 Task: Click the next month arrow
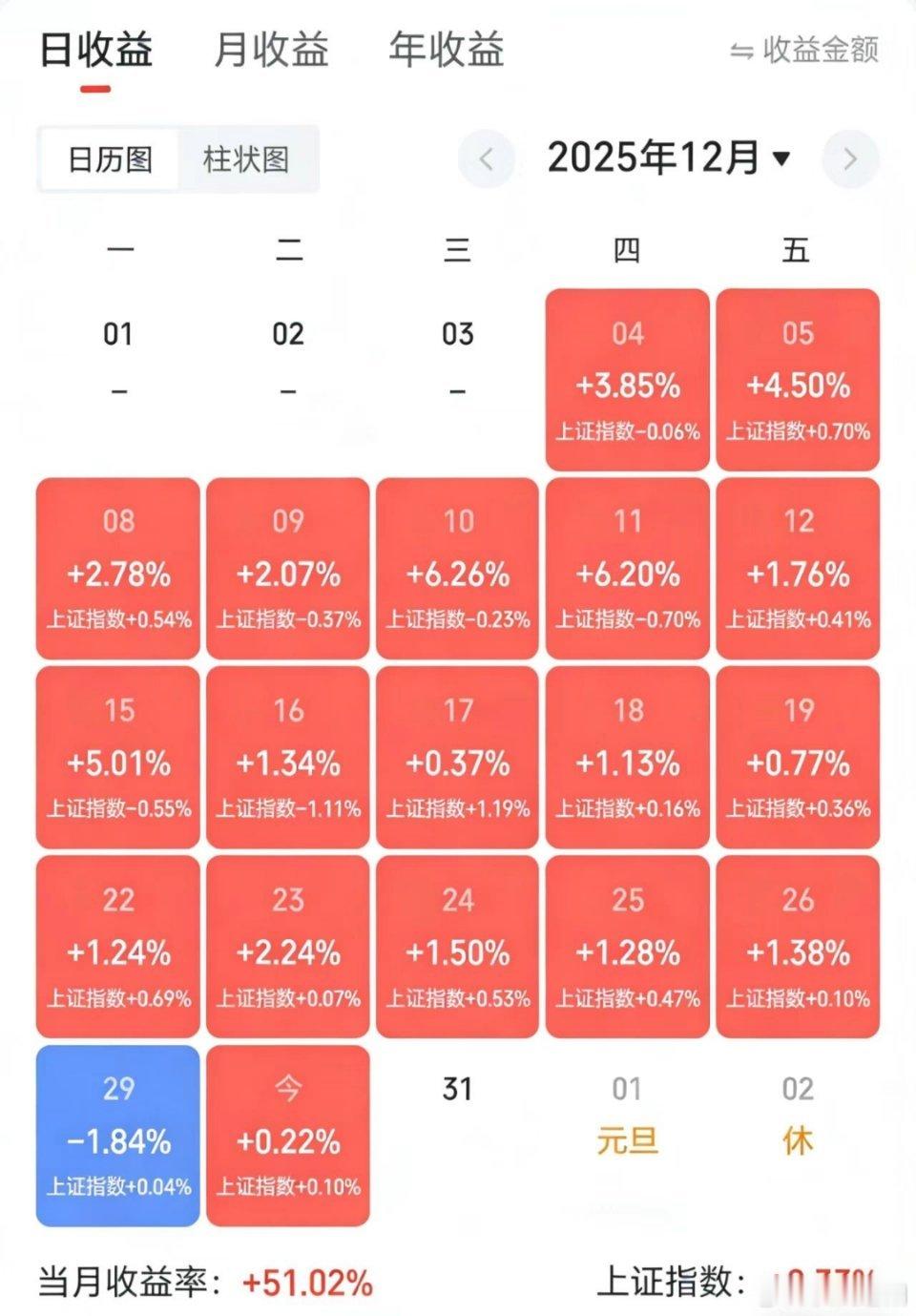click(850, 159)
